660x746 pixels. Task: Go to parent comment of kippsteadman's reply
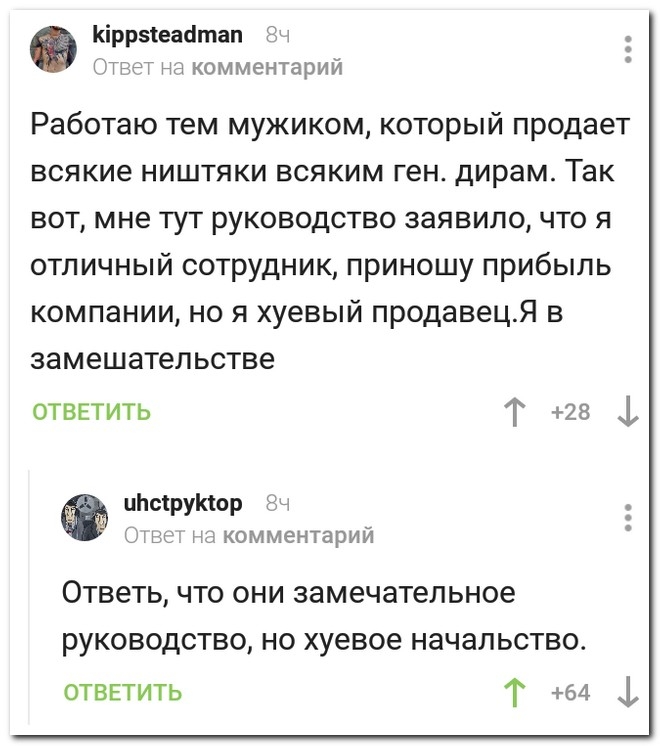pyautogui.click(x=266, y=67)
